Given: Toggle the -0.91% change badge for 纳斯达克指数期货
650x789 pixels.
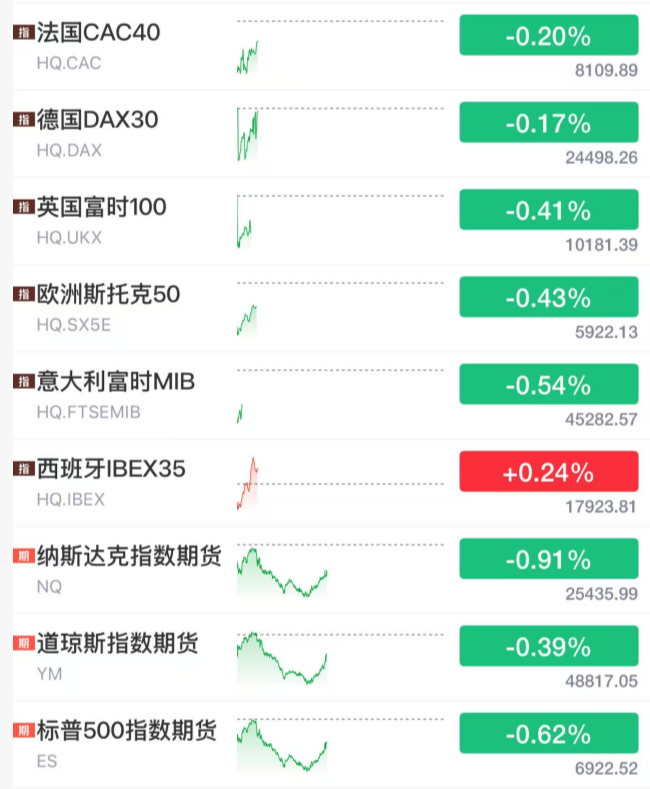Looking at the screenshot, I should pyautogui.click(x=548, y=558).
